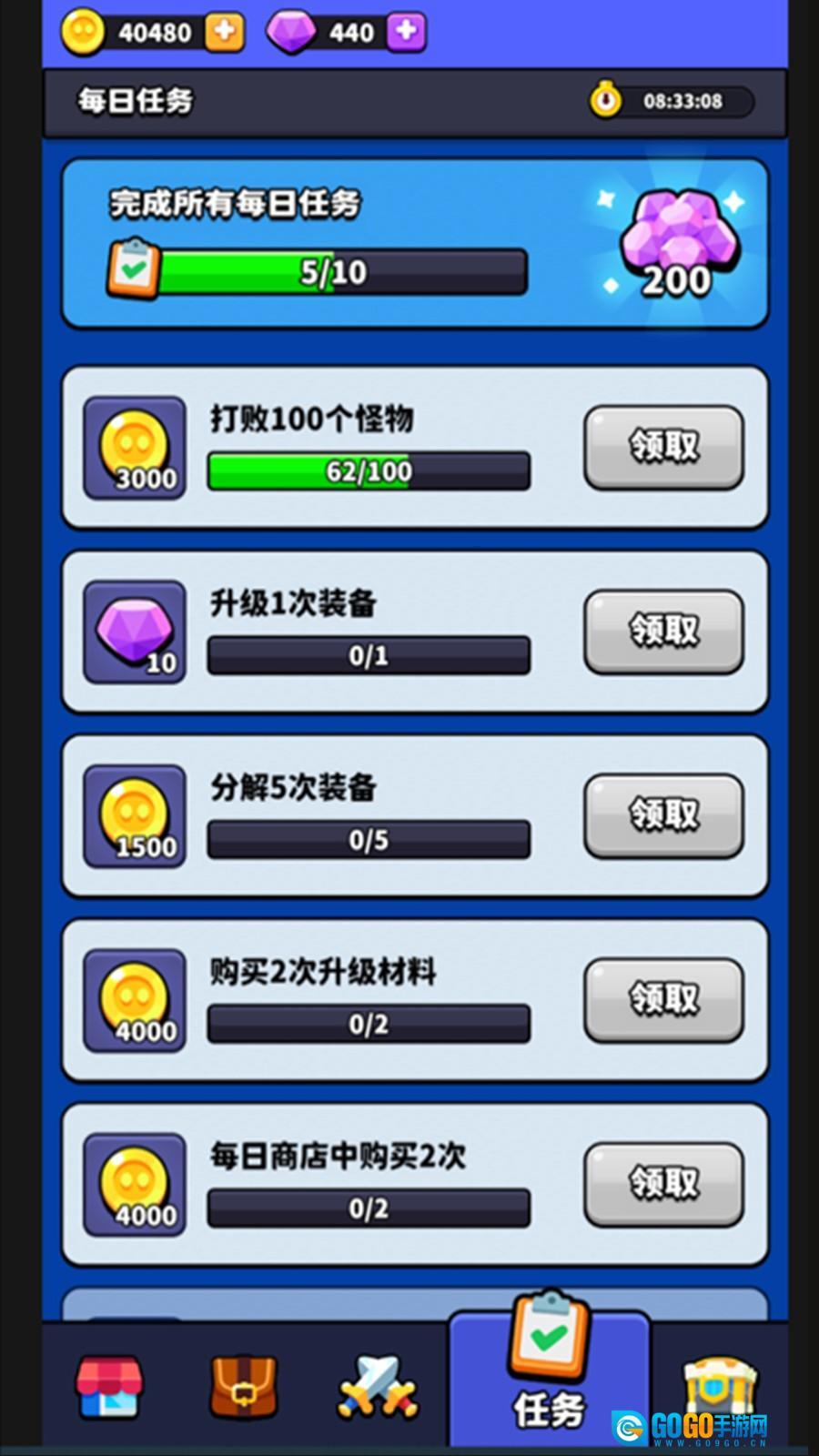Claim reward for 升级1次装备 task
Screen dimensions: 819x1456
[663, 631]
